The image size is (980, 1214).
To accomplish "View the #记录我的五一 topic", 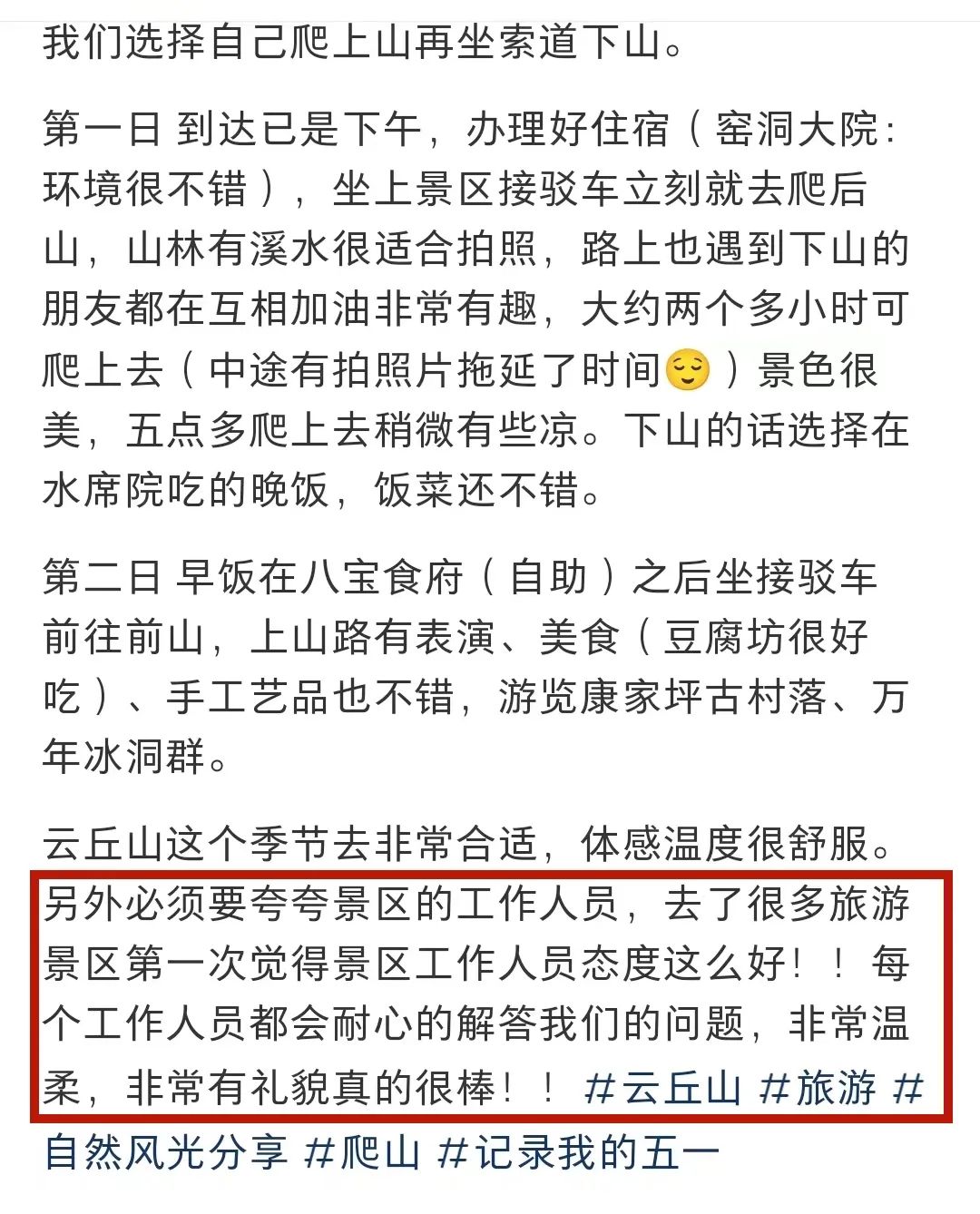I will click(578, 1152).
